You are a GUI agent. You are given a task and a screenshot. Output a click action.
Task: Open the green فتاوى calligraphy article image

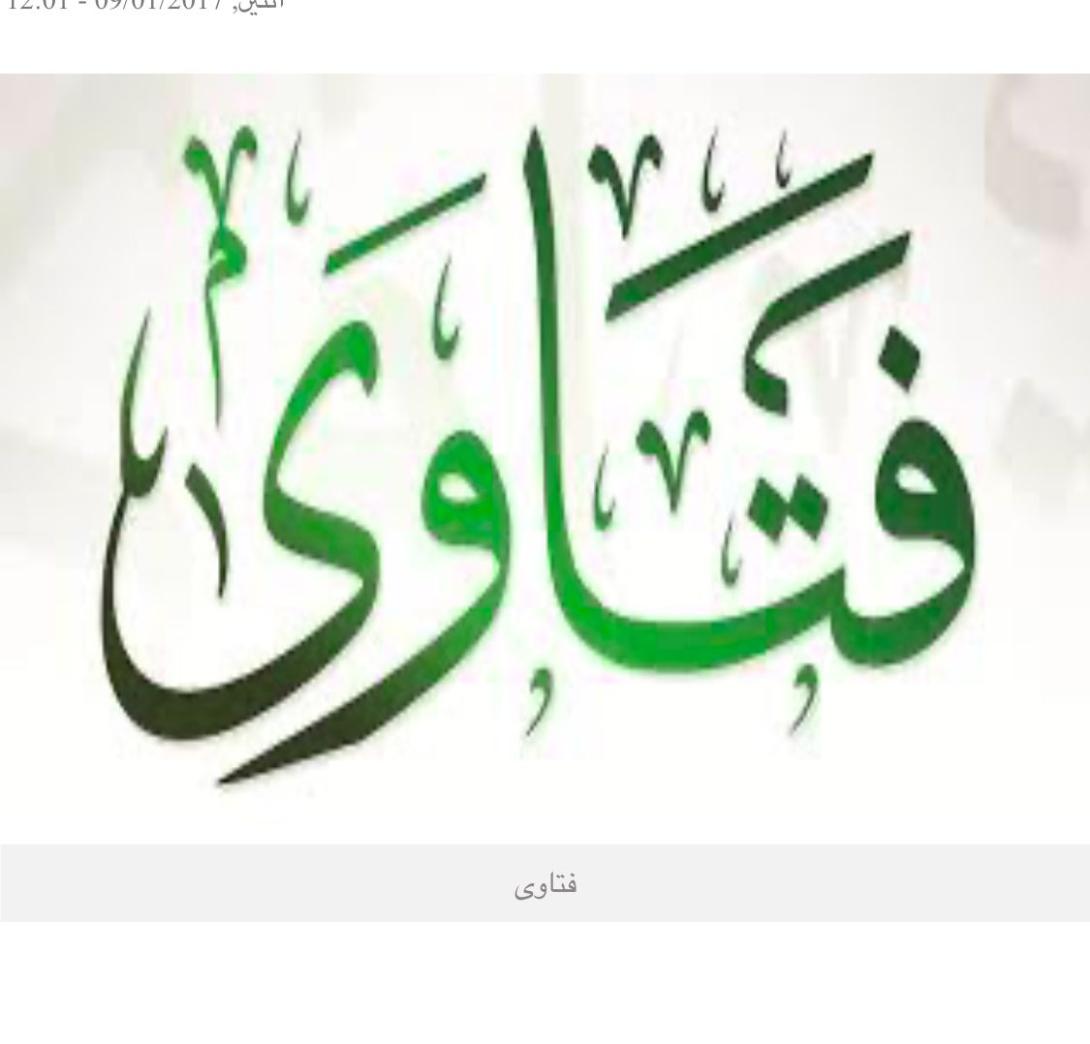click(x=545, y=455)
